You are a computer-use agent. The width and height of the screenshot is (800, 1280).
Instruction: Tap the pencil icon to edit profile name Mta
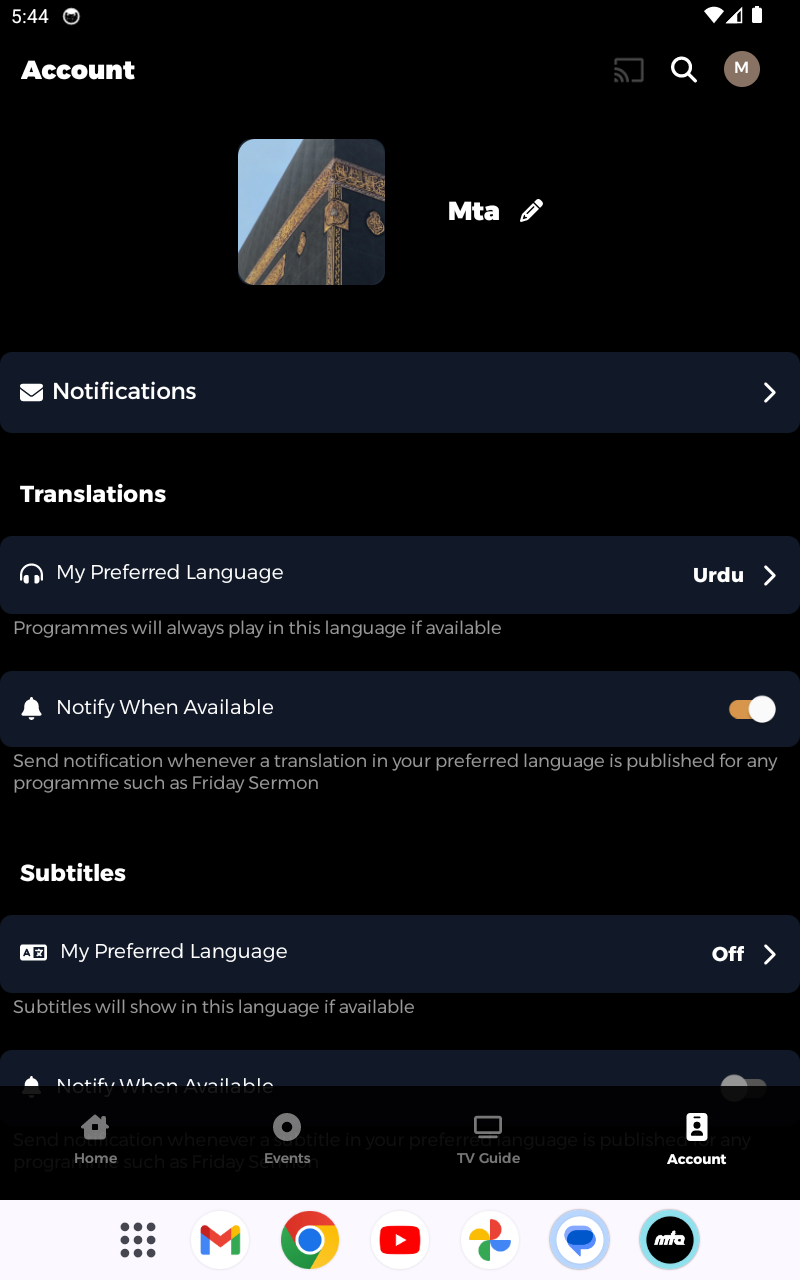tap(531, 210)
